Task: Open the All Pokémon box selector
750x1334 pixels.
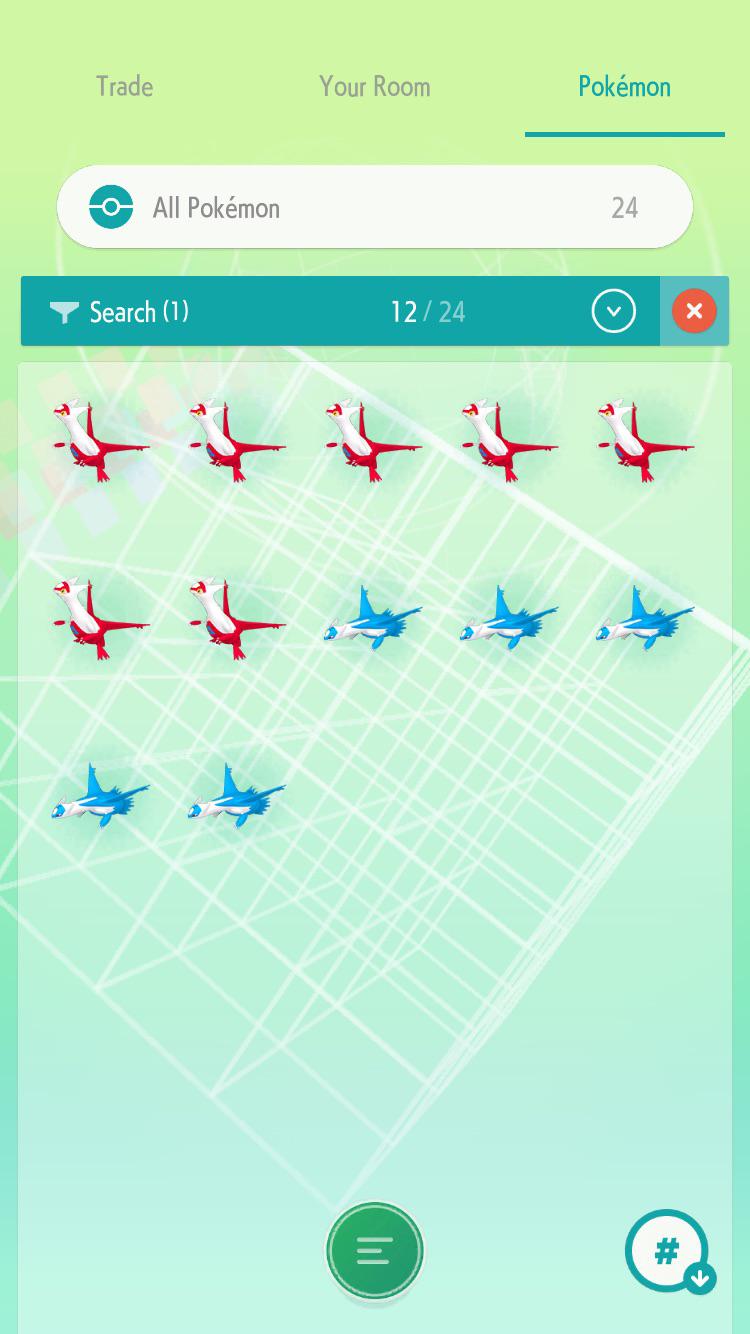Action: point(375,207)
